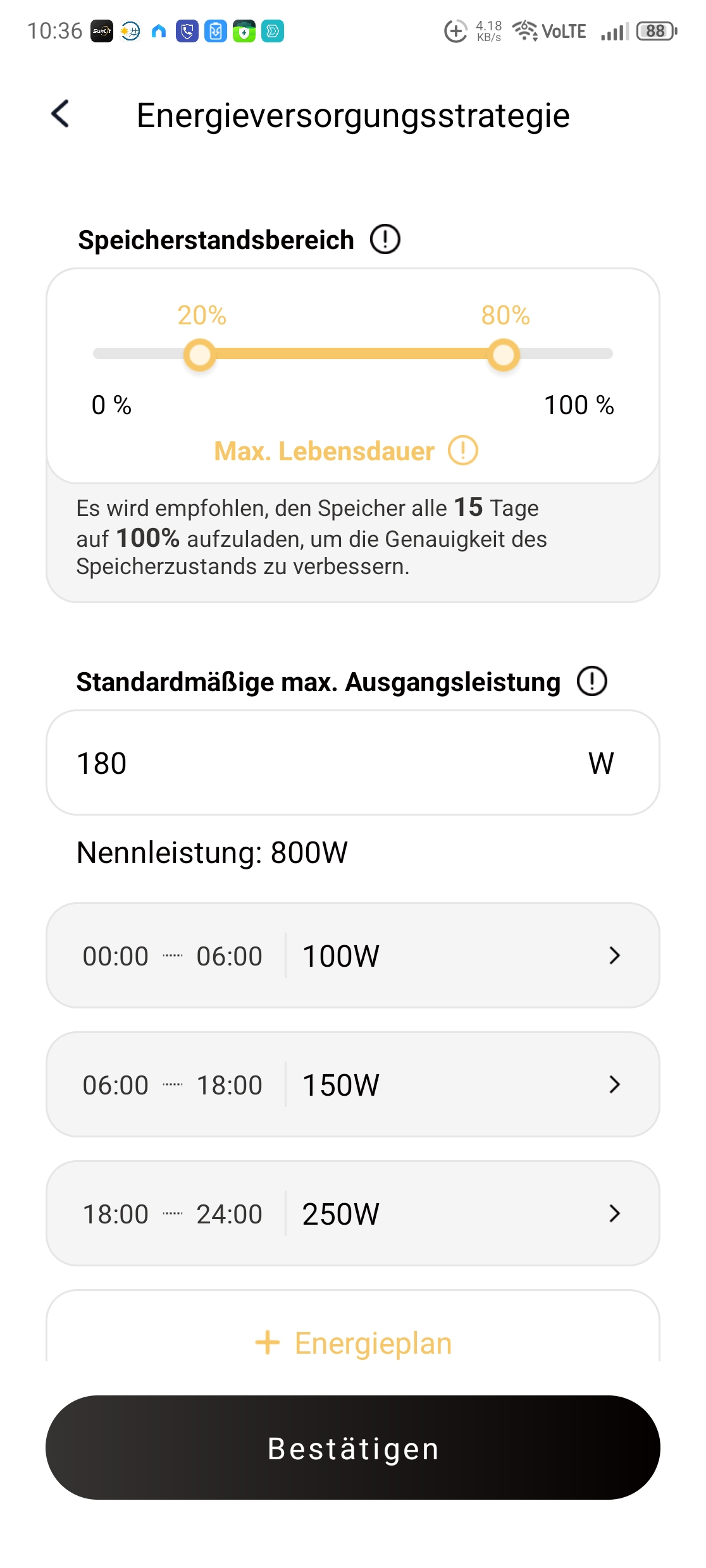This screenshot has width=706, height=1568.
Task: Open the 06:00–18:00 150W schedule
Action: pos(353,1084)
